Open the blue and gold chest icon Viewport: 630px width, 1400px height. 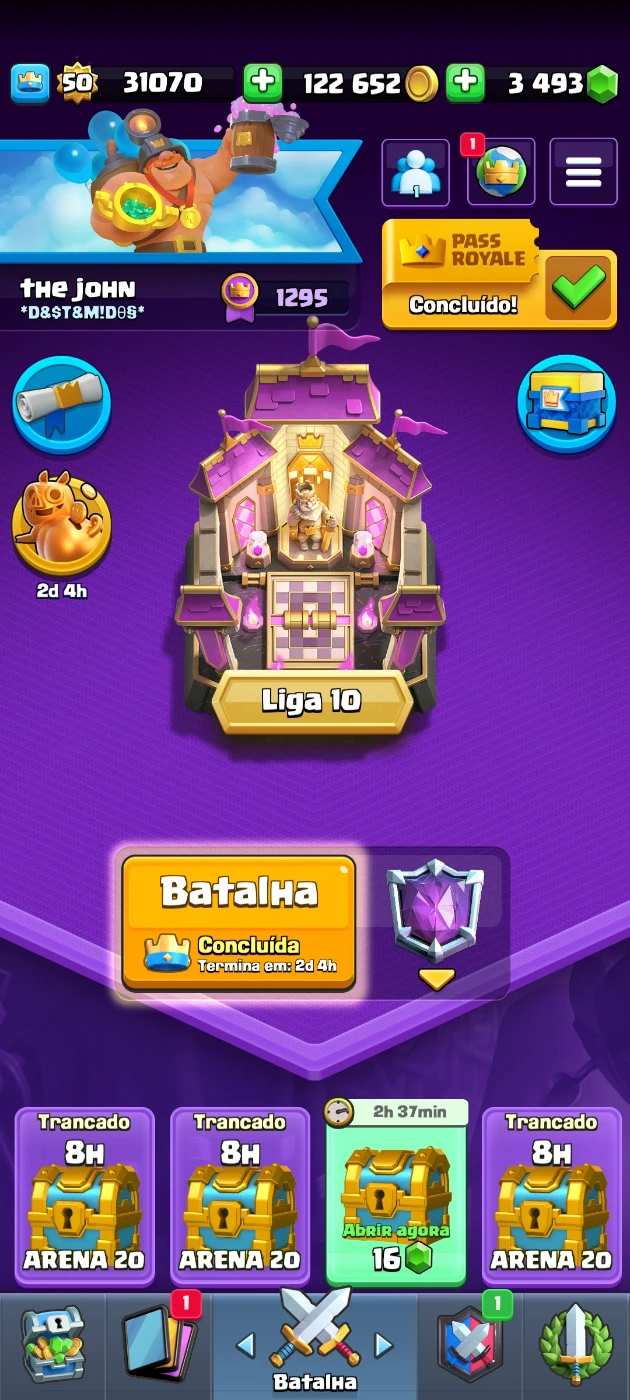567,404
